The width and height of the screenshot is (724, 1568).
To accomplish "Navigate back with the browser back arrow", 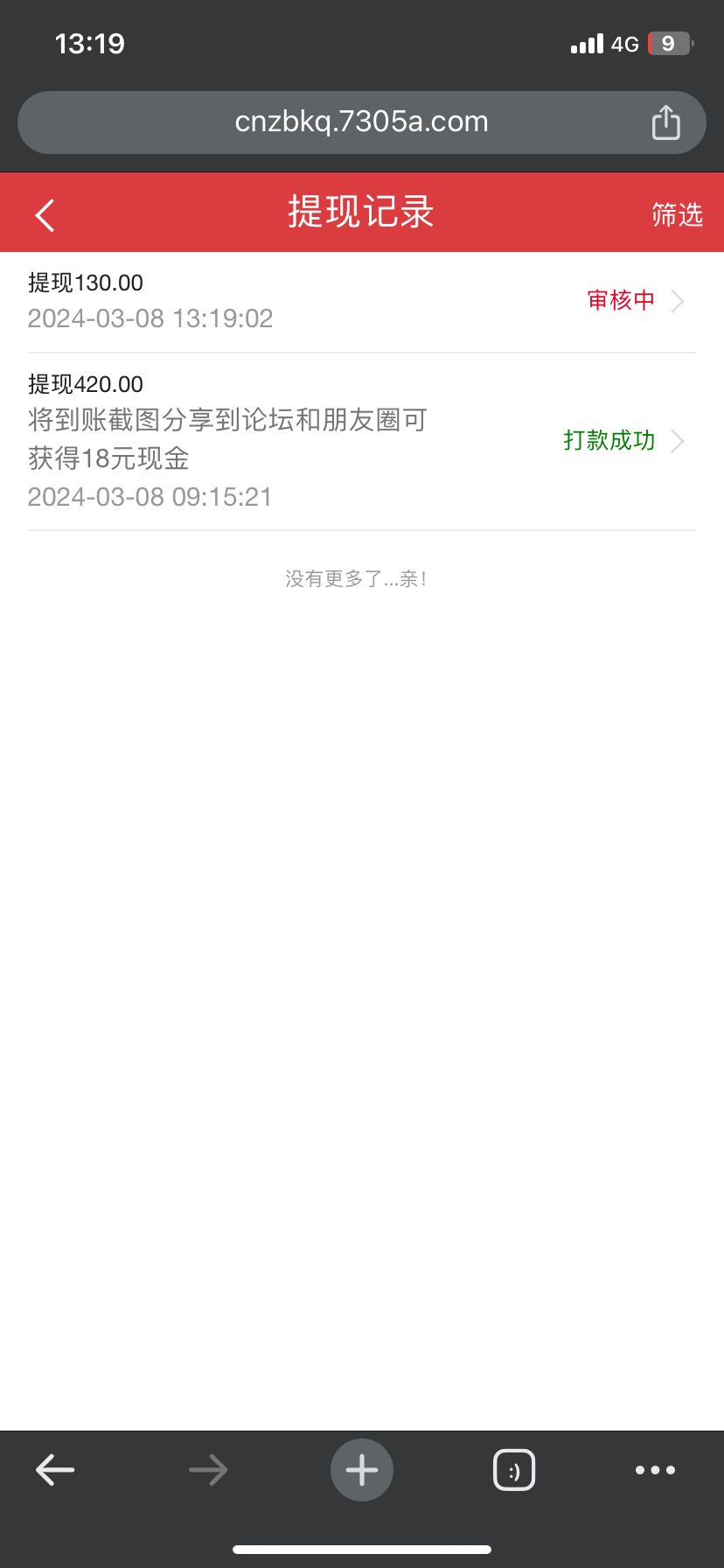I will pos(55,1470).
